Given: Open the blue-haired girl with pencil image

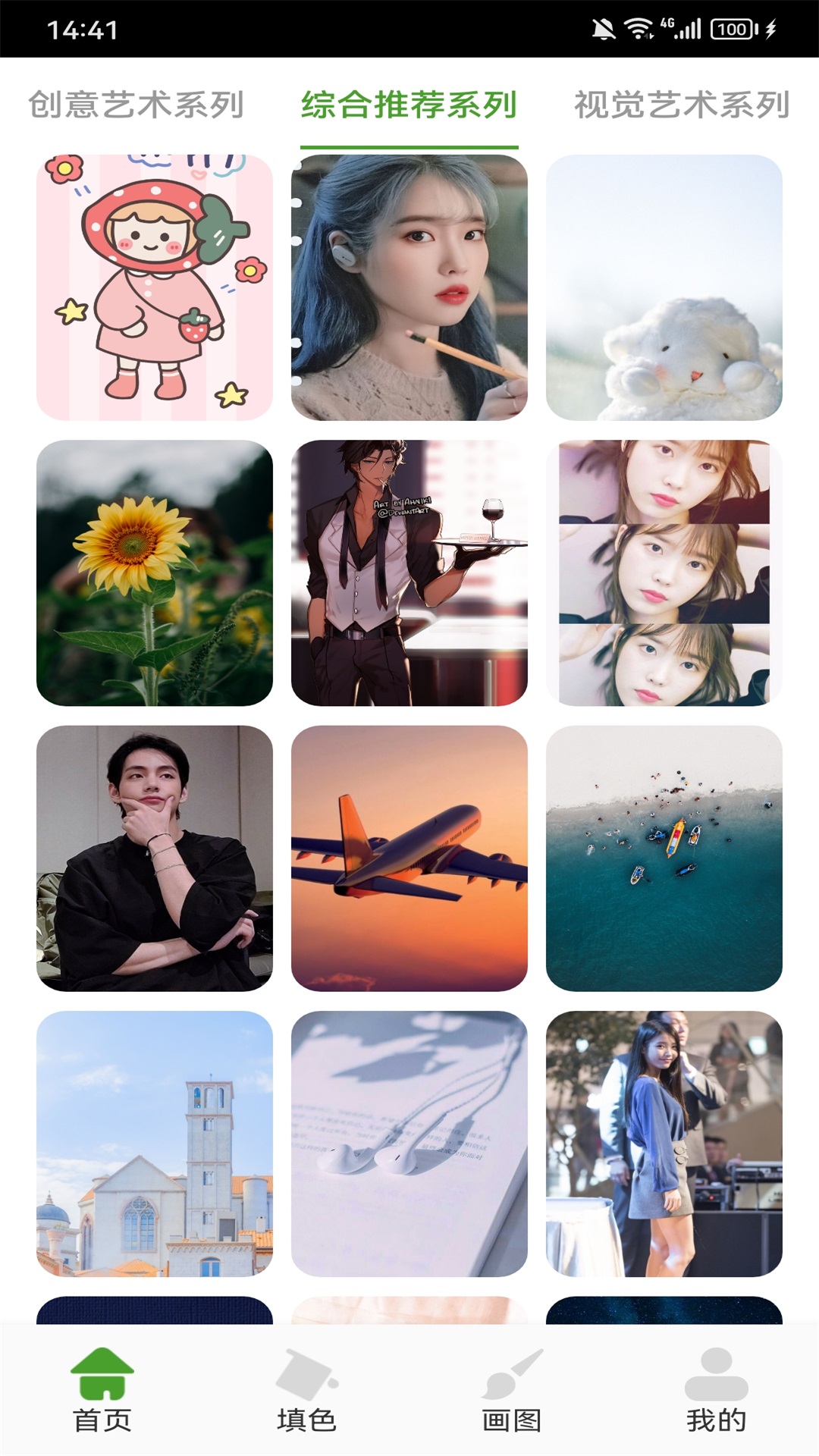Looking at the screenshot, I should click(x=409, y=287).
